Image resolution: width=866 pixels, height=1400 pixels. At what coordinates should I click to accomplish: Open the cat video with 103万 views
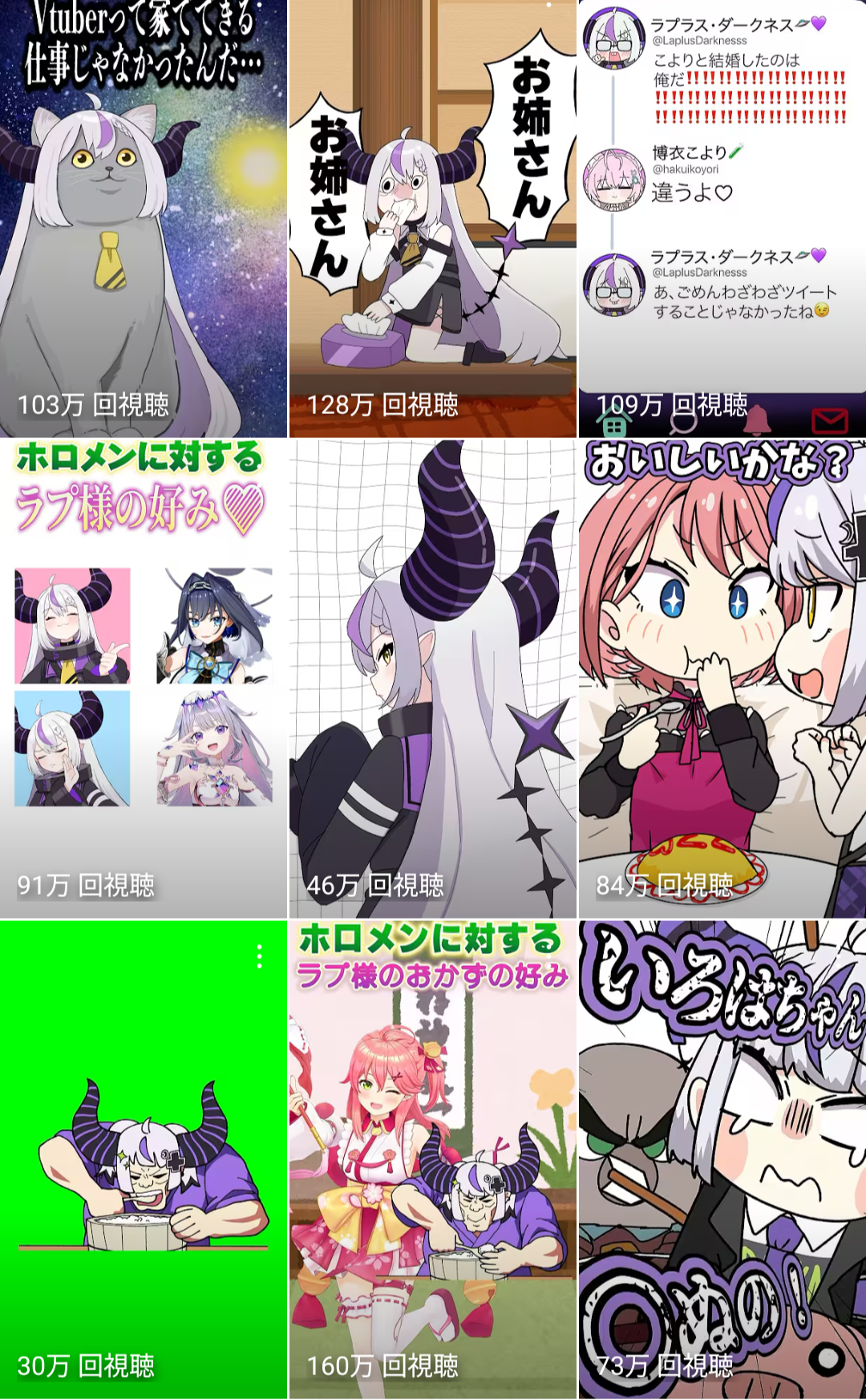[144, 218]
